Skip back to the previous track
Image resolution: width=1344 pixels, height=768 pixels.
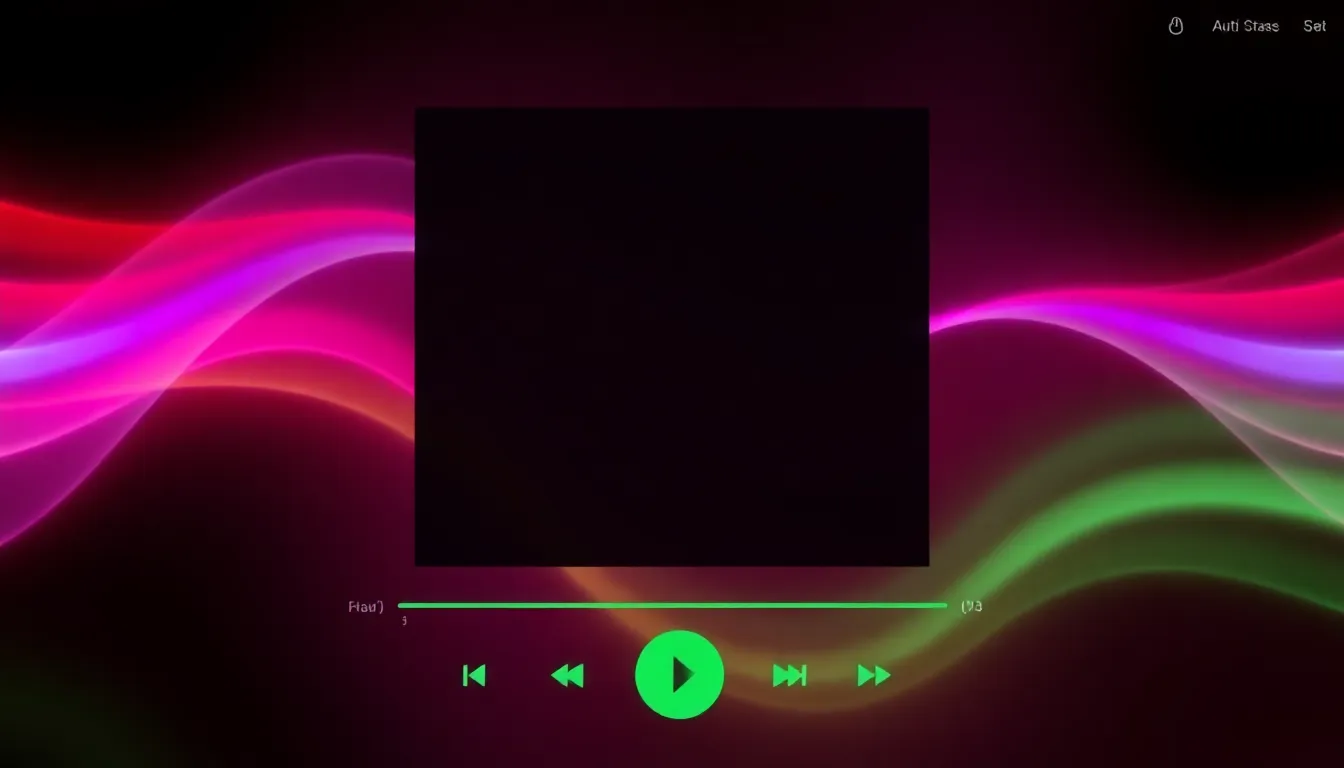(474, 676)
